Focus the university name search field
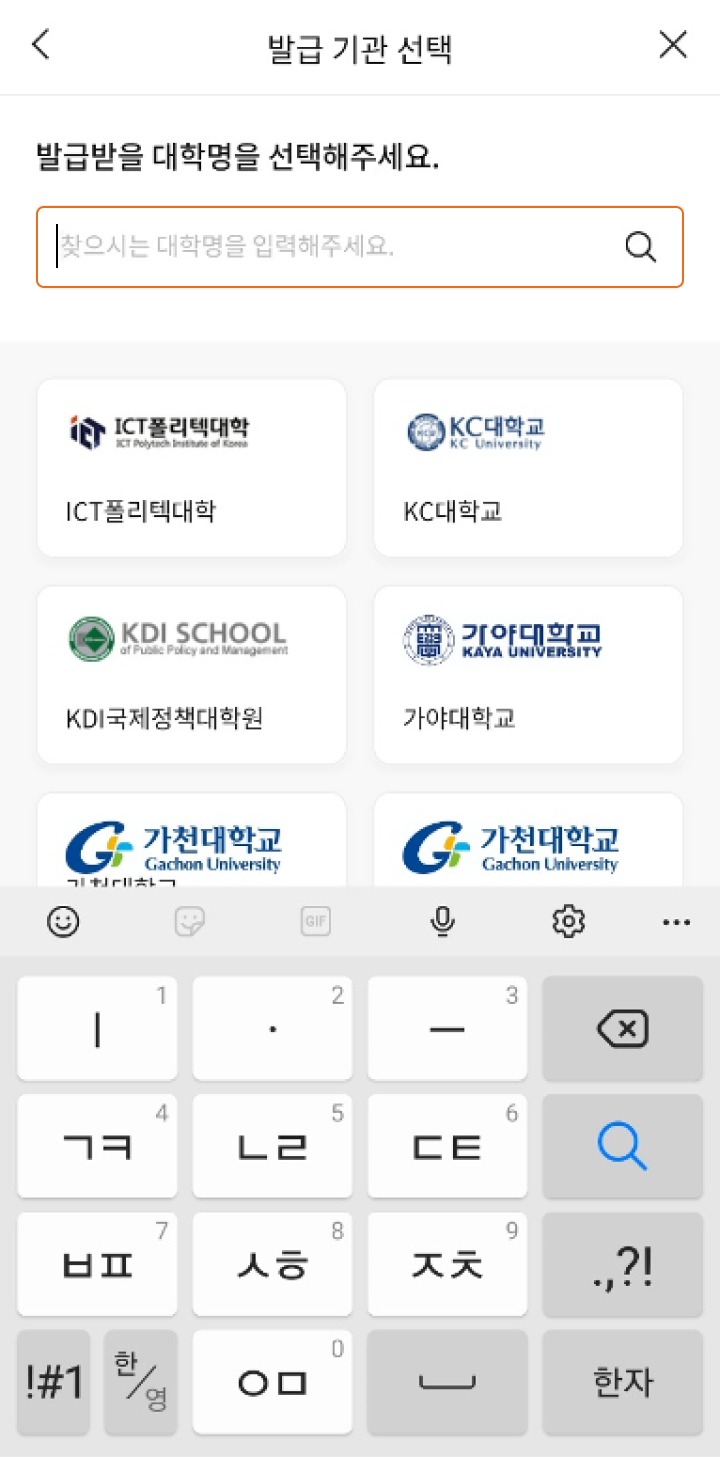Image resolution: width=720 pixels, height=1457 pixels. click(360, 247)
